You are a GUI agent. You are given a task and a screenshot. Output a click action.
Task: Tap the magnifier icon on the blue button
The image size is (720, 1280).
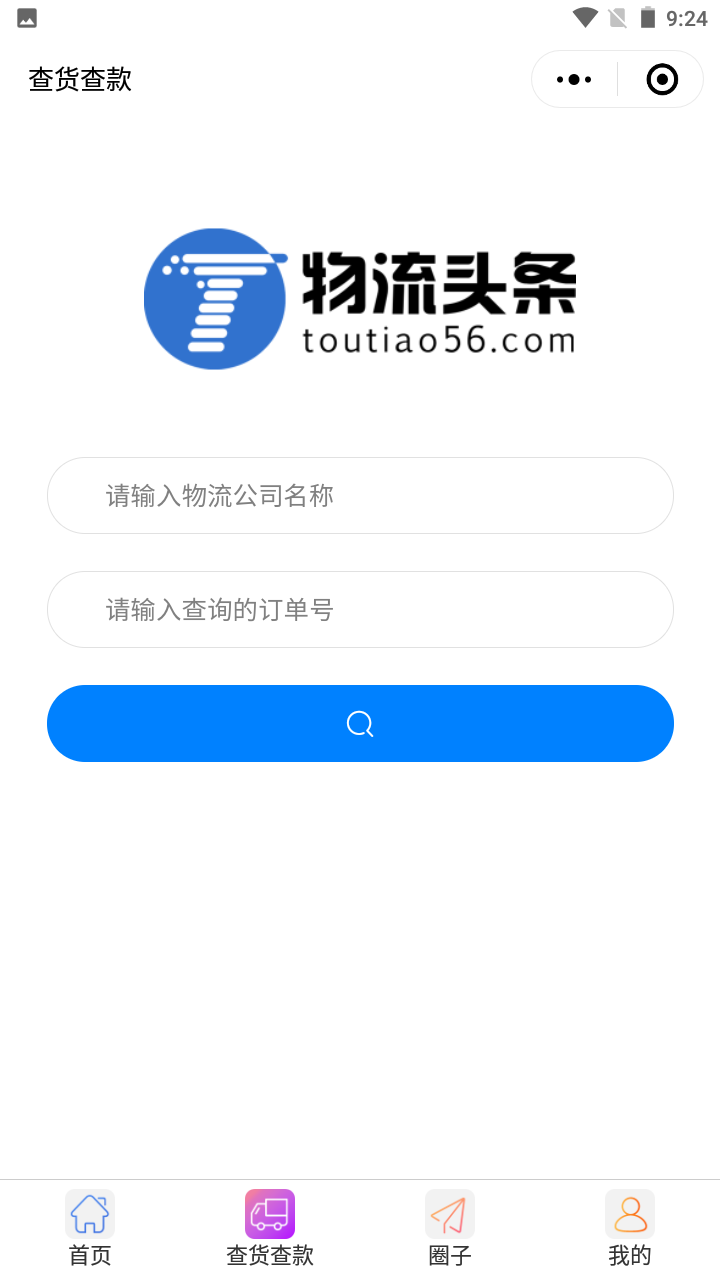click(x=359, y=723)
